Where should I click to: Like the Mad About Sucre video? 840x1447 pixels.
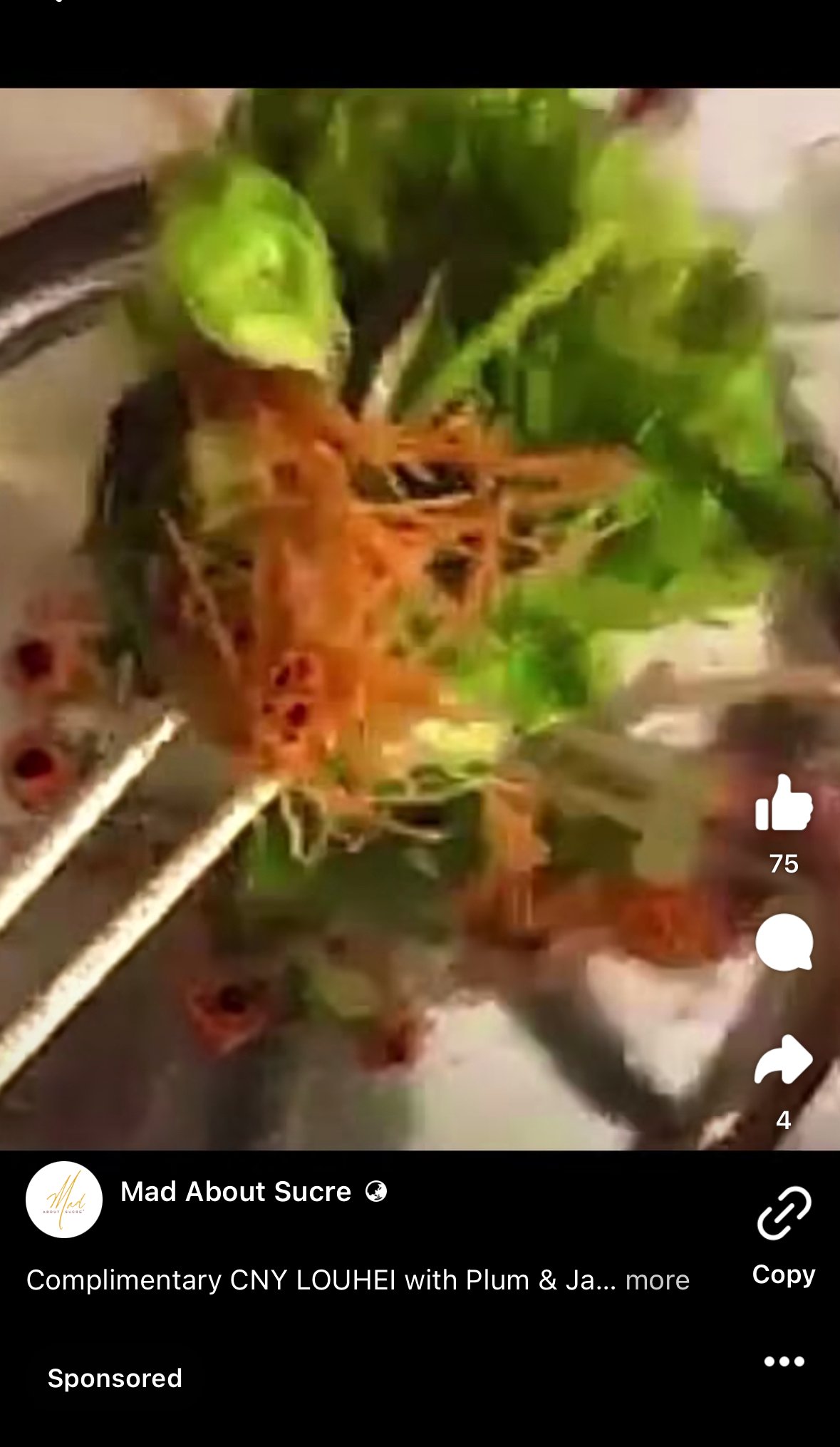tap(783, 805)
